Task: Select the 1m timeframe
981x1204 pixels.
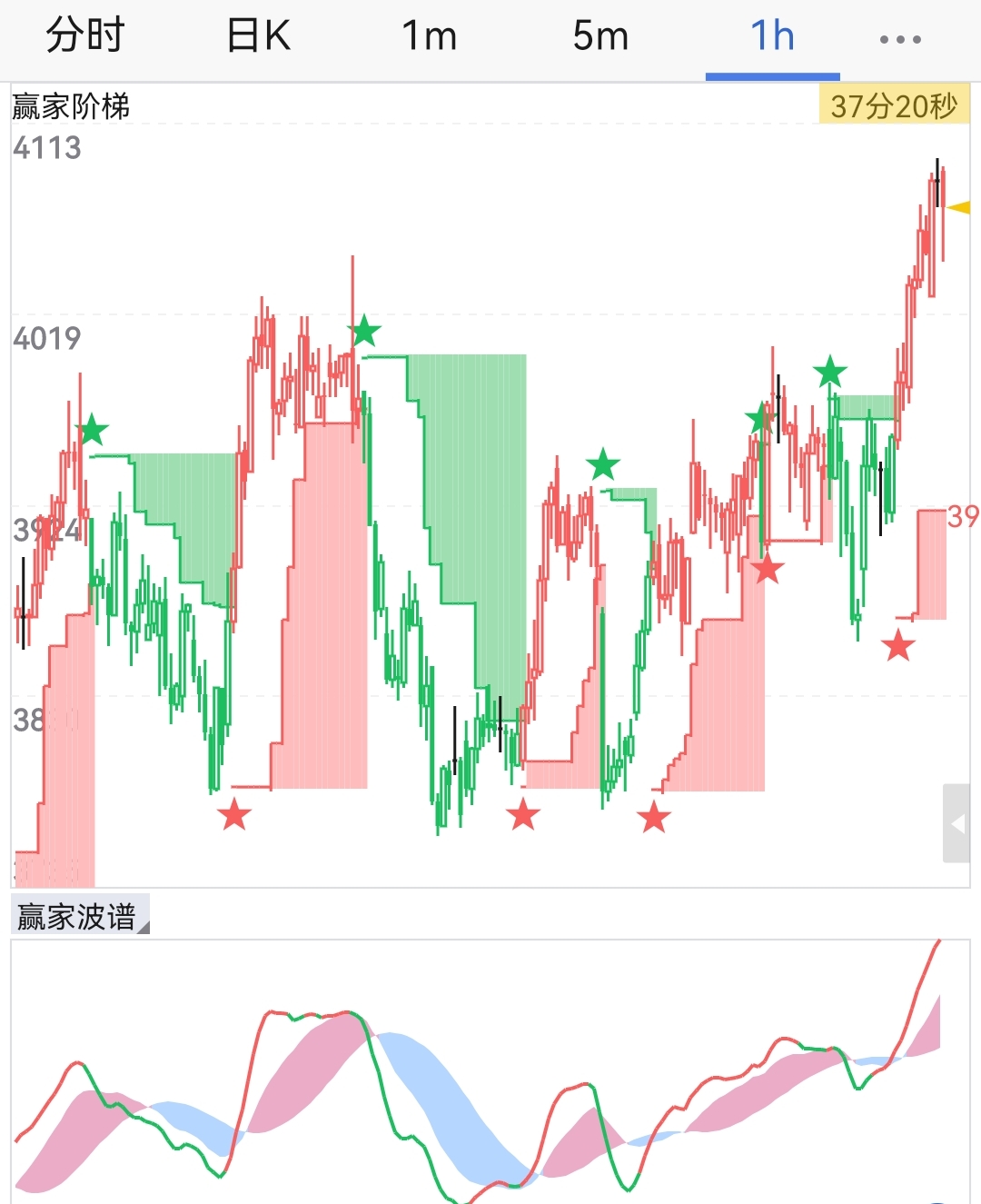Action: click(429, 35)
